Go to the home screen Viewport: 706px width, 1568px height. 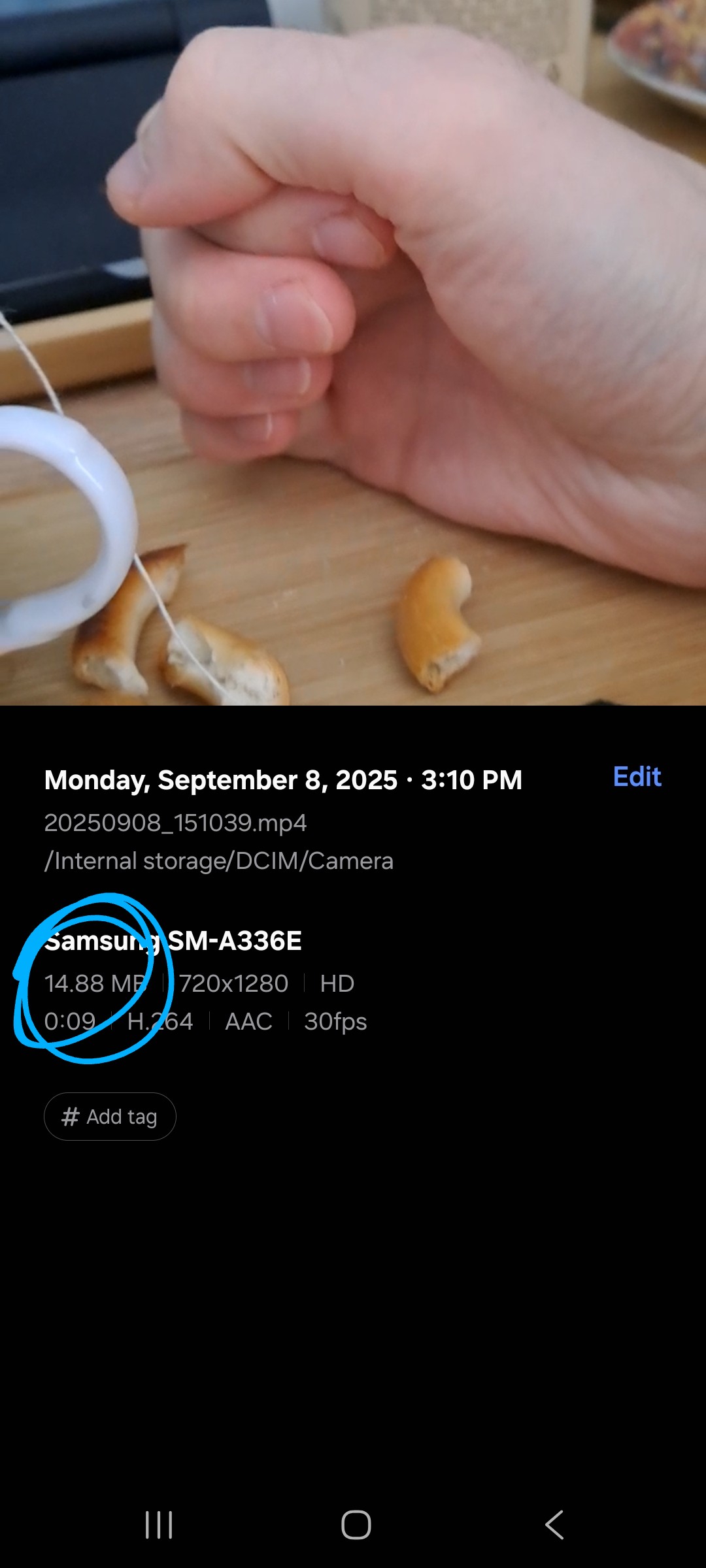coord(356,1525)
